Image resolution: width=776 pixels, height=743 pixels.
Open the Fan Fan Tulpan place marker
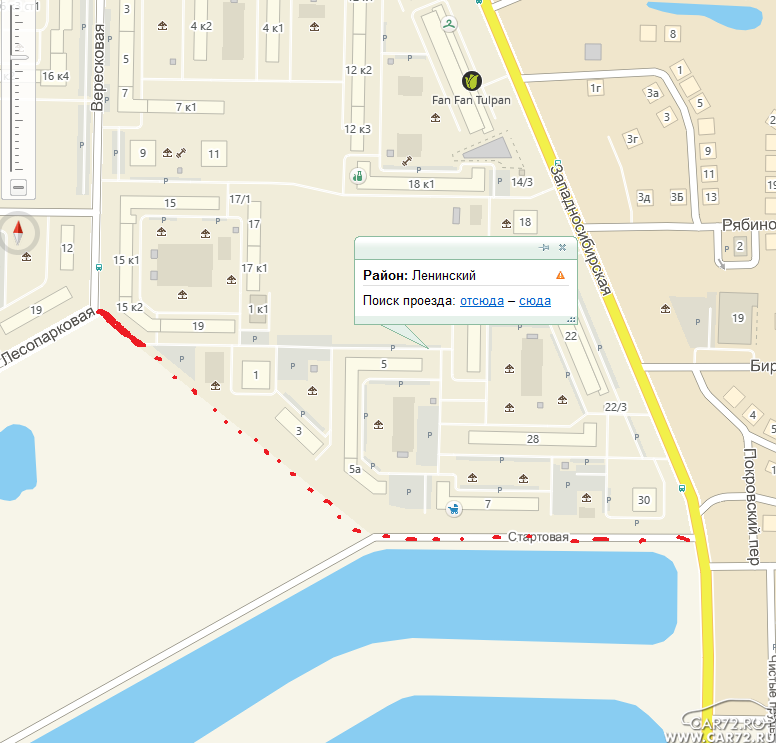coord(471,80)
